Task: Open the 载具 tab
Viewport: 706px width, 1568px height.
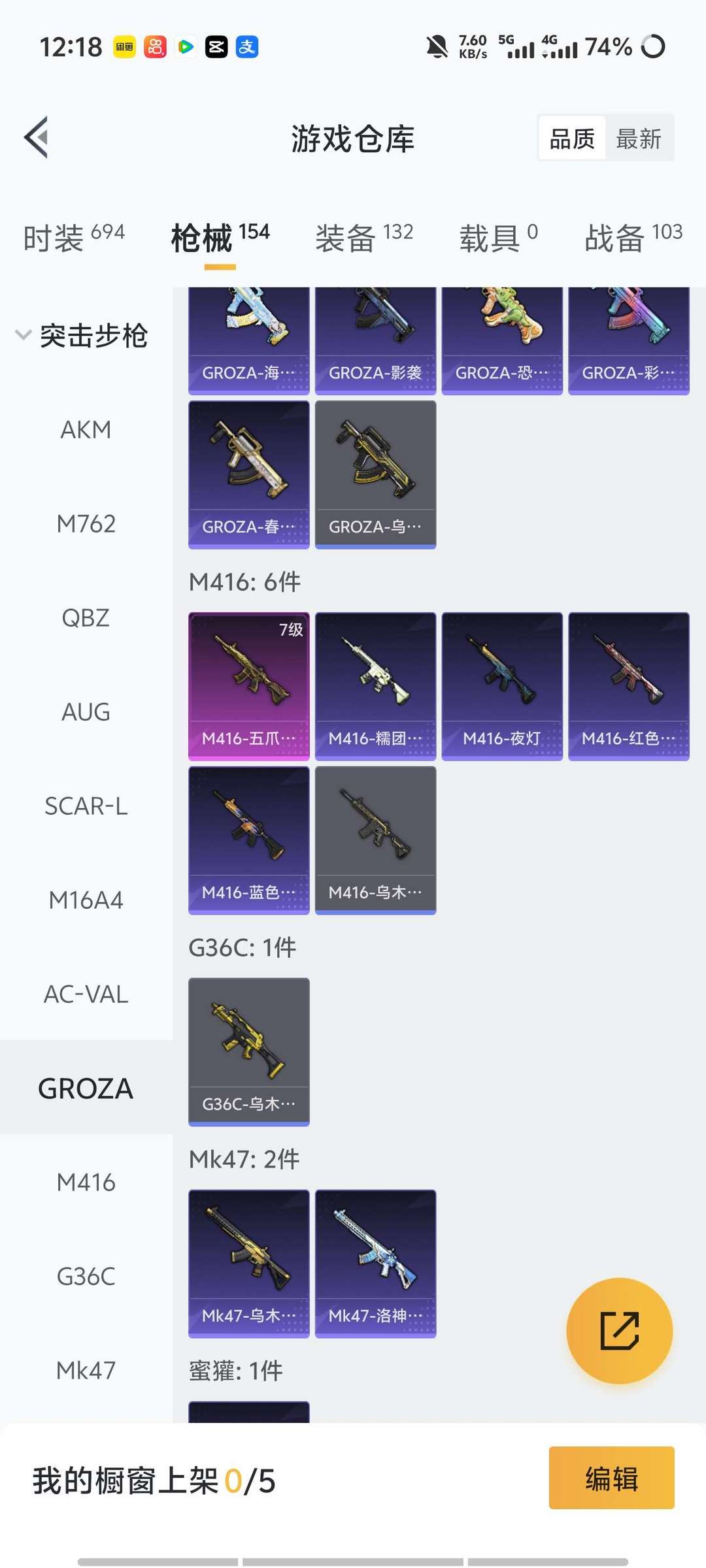Action: click(498, 237)
